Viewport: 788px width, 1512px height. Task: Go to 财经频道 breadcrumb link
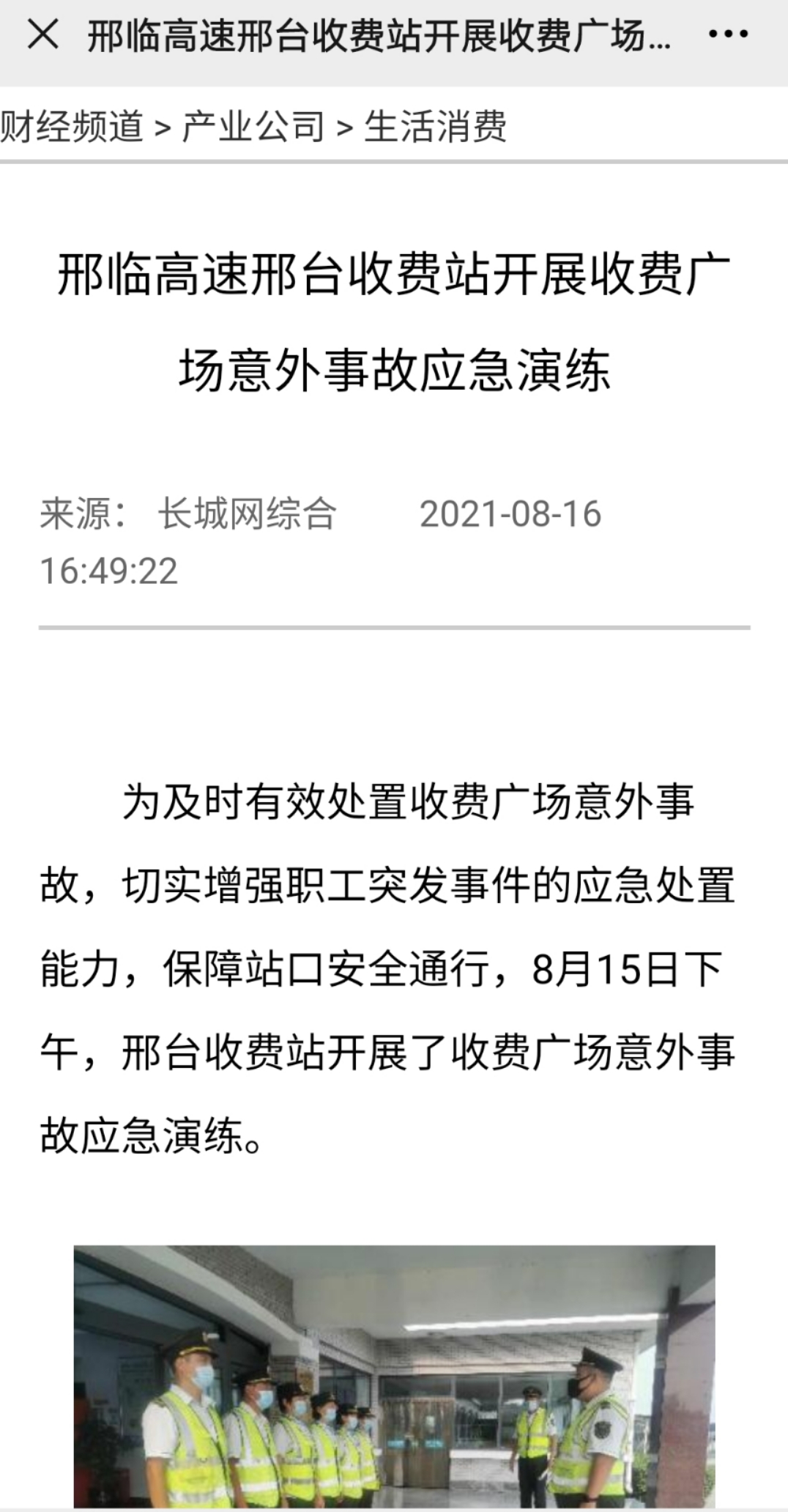click(72, 127)
